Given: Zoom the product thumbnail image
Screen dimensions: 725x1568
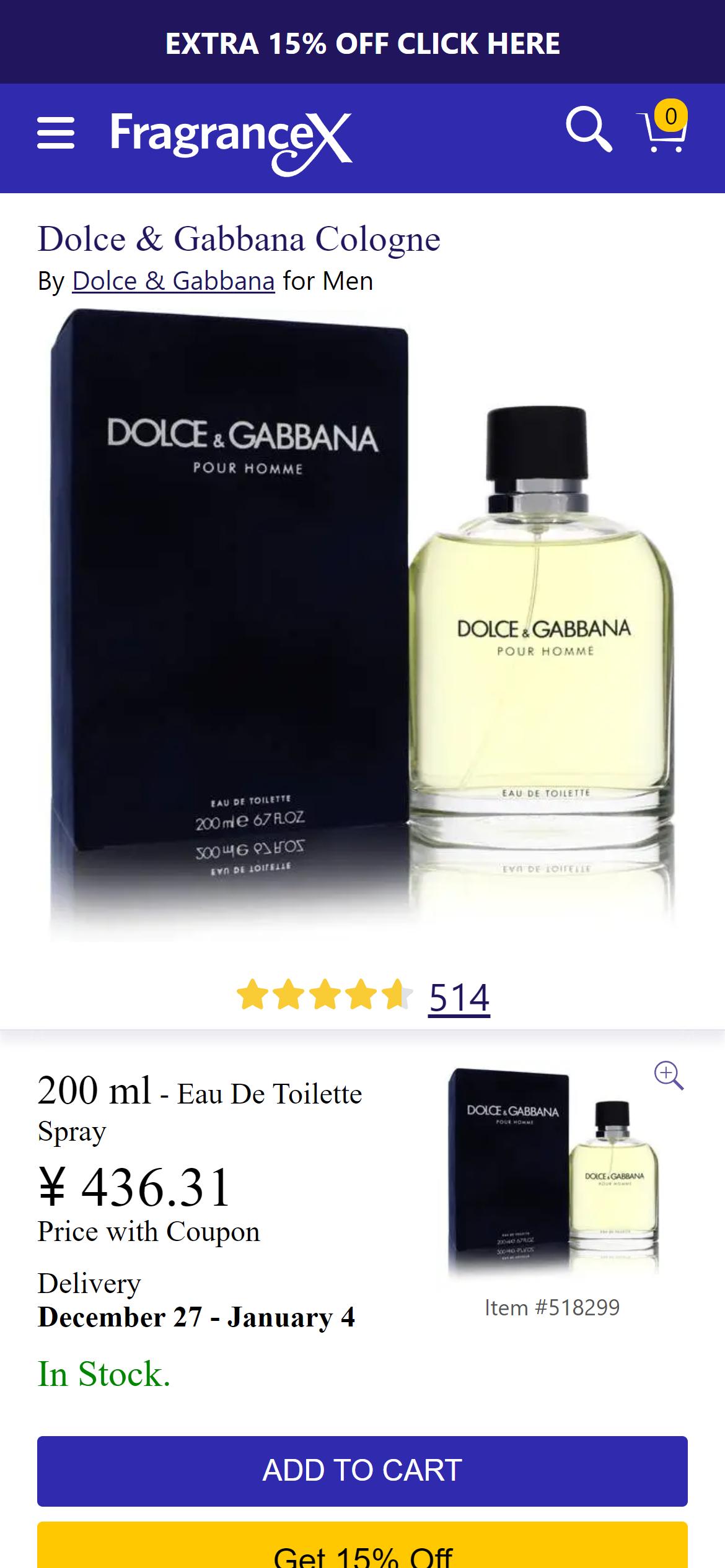Looking at the screenshot, I should pos(669,1076).
